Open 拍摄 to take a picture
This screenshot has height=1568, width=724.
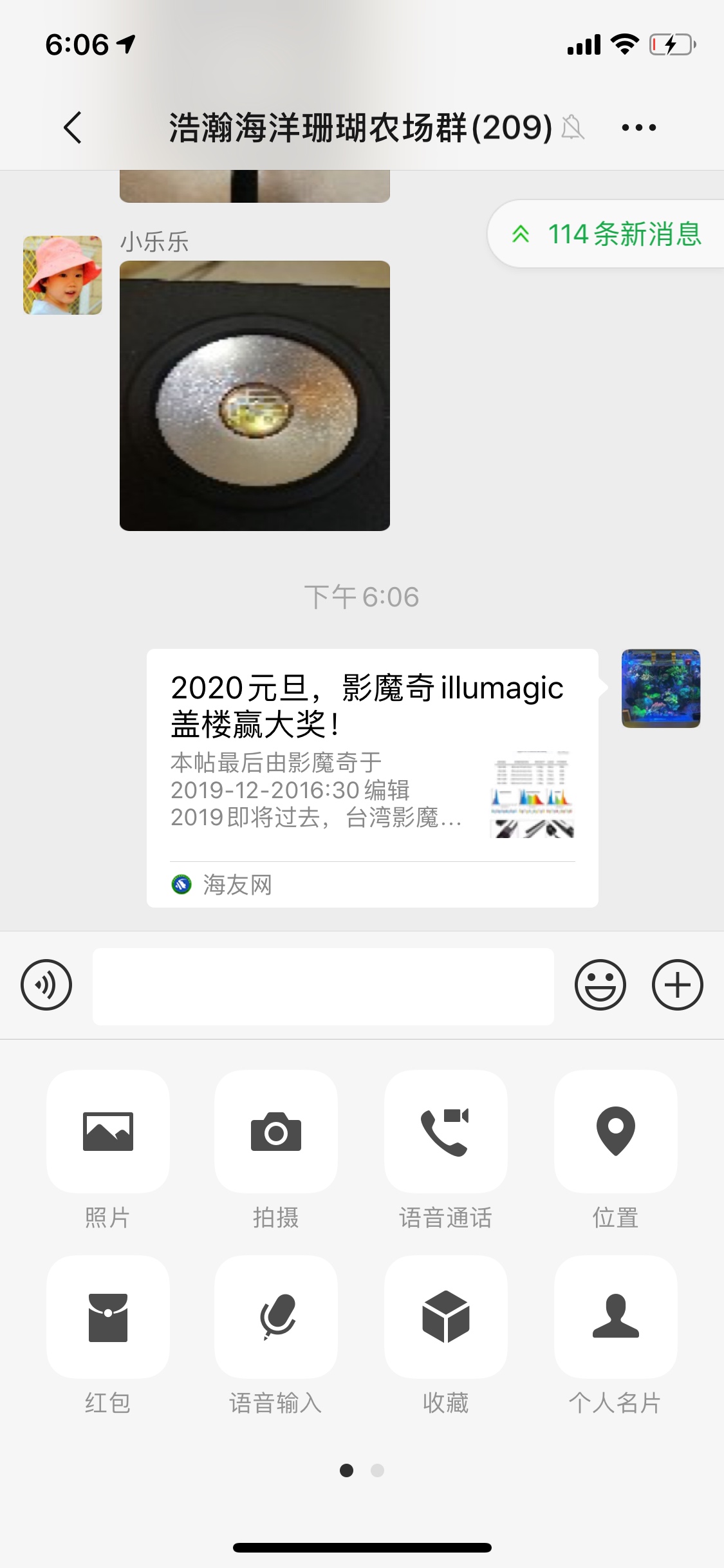click(x=276, y=1132)
